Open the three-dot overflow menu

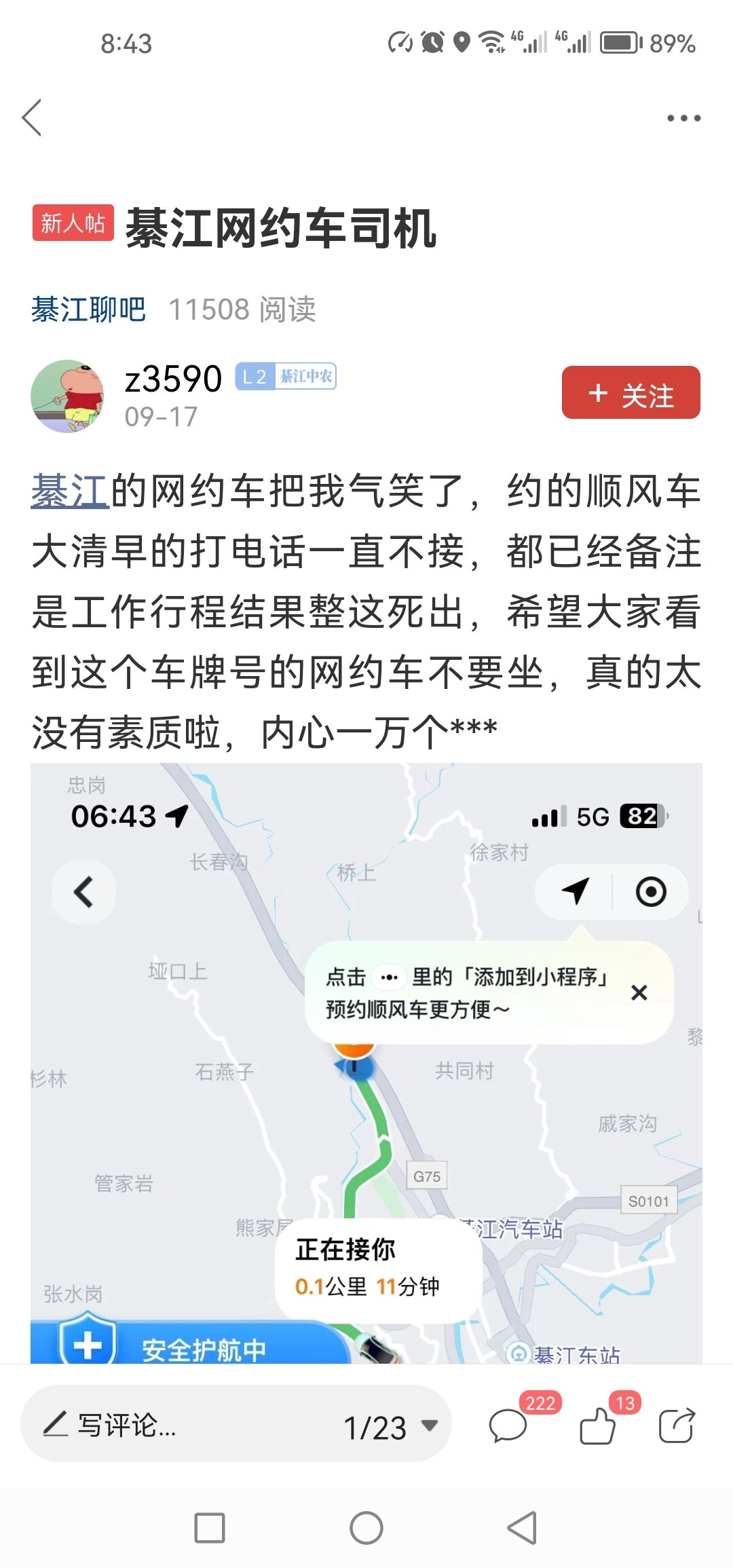683,118
